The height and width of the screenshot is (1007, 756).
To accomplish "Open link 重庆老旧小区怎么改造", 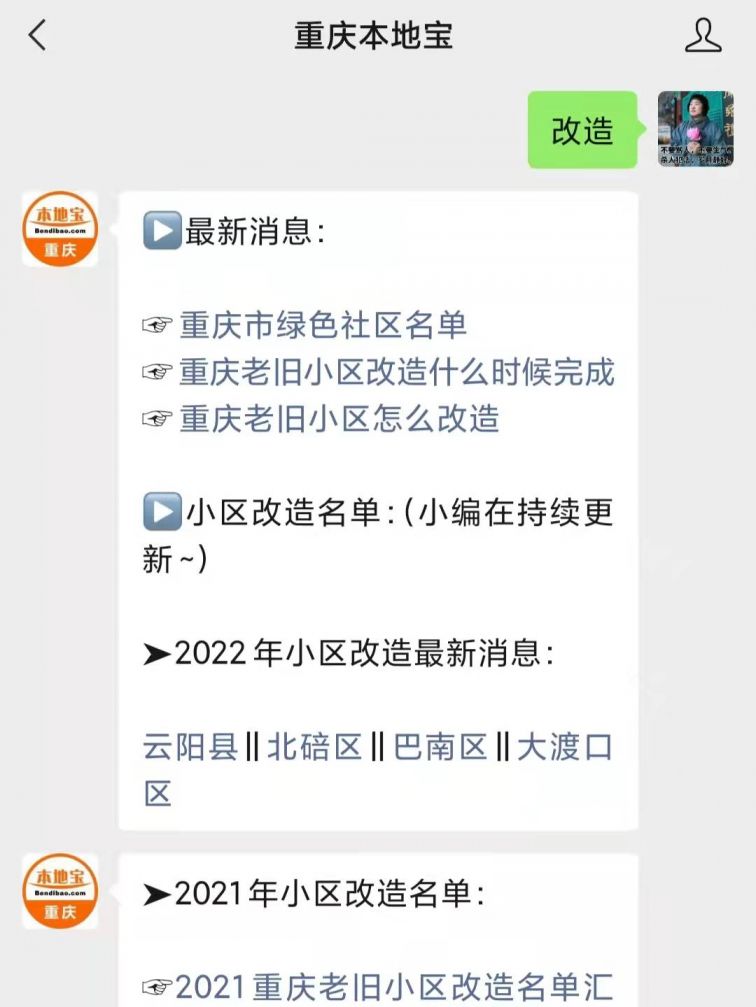I will 339,418.
